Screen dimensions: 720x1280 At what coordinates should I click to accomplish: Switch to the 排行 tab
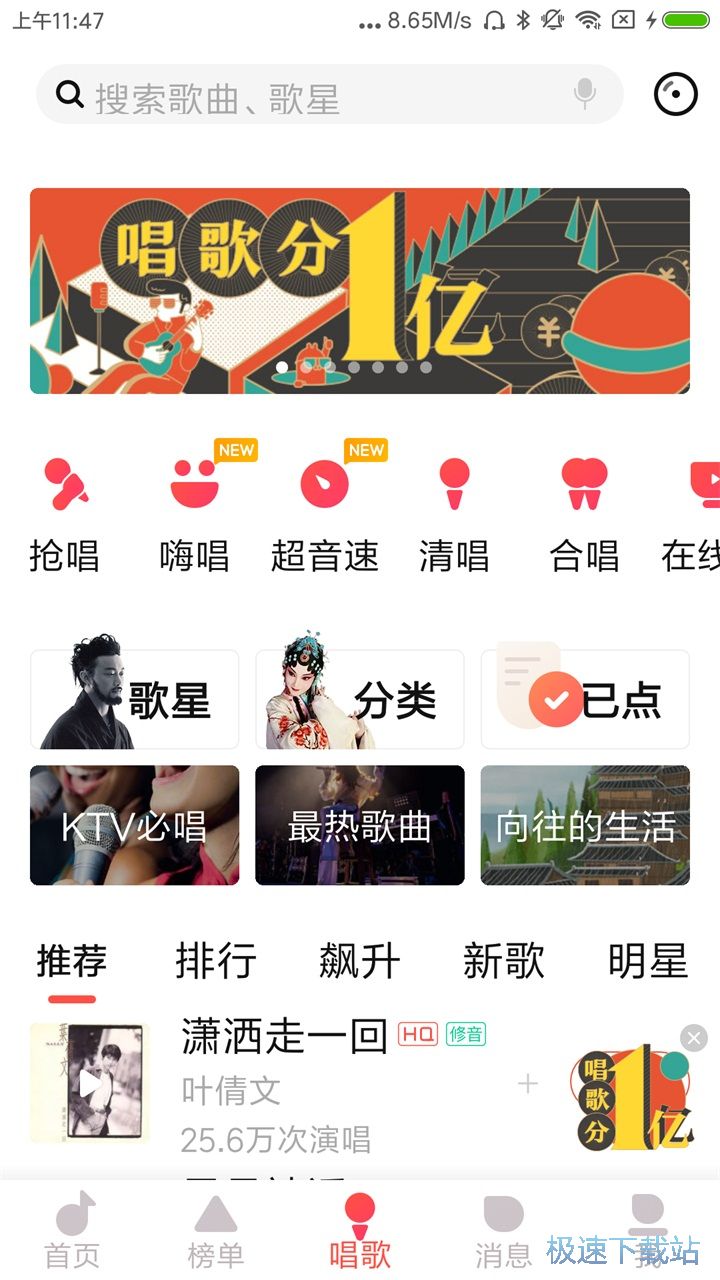(x=216, y=962)
